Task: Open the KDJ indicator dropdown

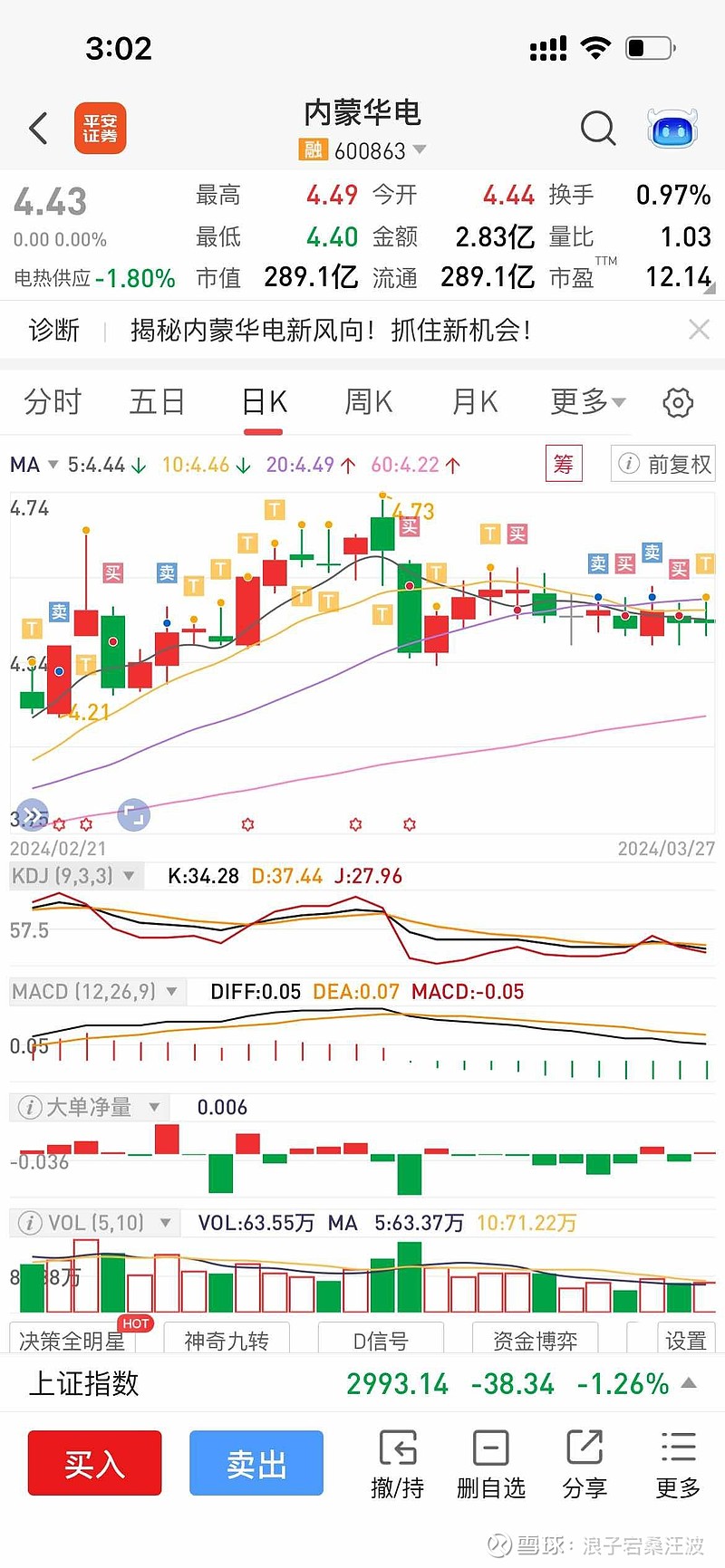Action: point(74,876)
